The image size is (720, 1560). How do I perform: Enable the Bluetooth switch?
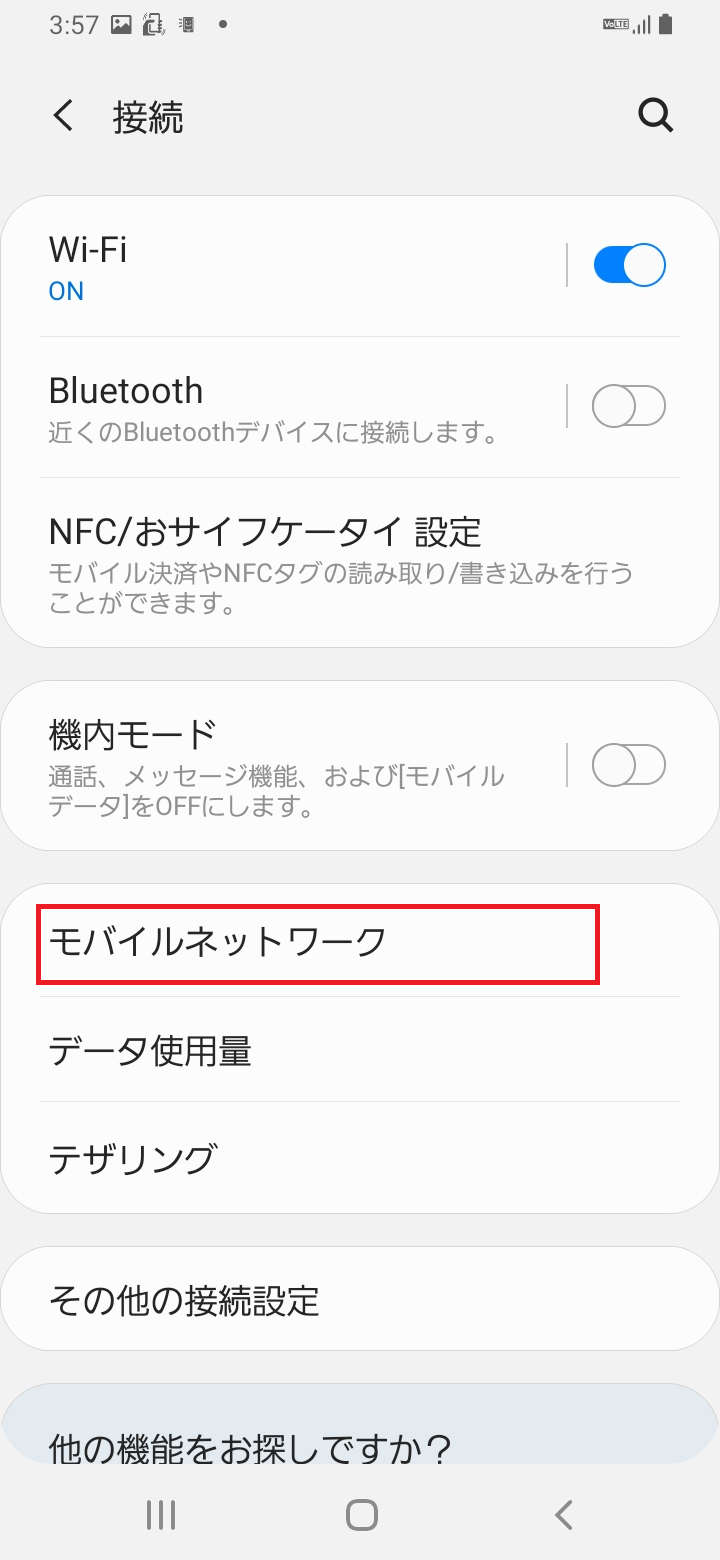pos(628,405)
